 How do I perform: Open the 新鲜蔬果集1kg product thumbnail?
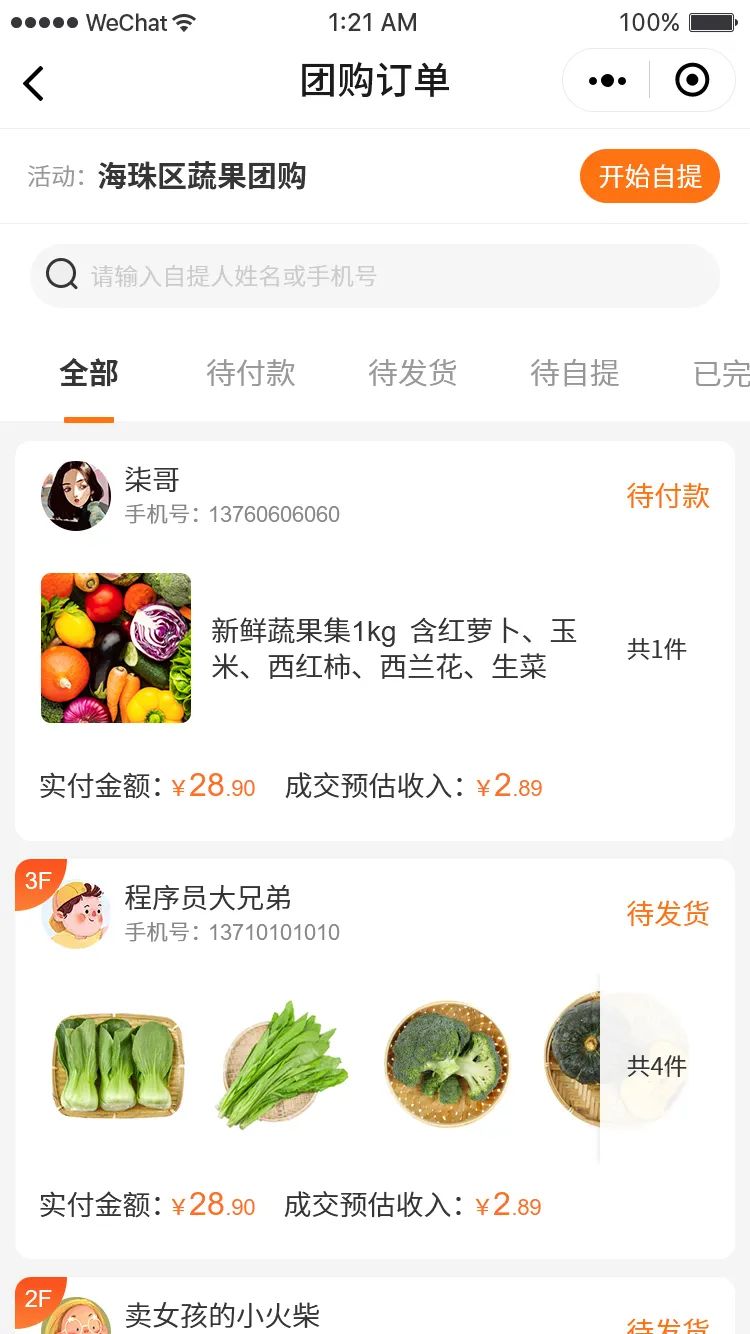tap(115, 647)
